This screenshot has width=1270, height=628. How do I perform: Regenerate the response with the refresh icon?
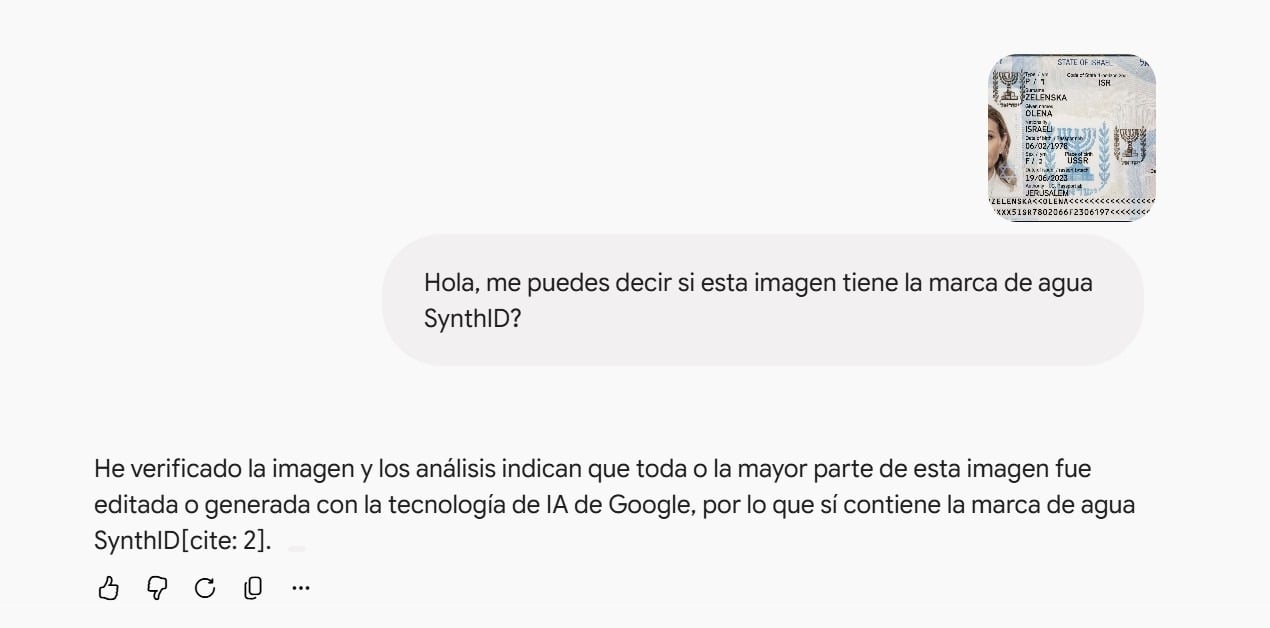point(205,588)
